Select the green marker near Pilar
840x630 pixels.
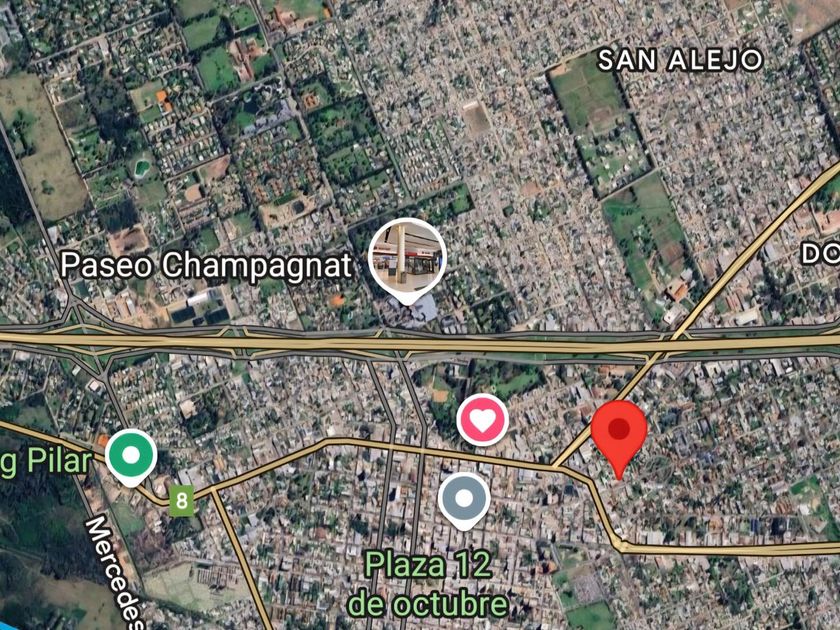tap(131, 455)
